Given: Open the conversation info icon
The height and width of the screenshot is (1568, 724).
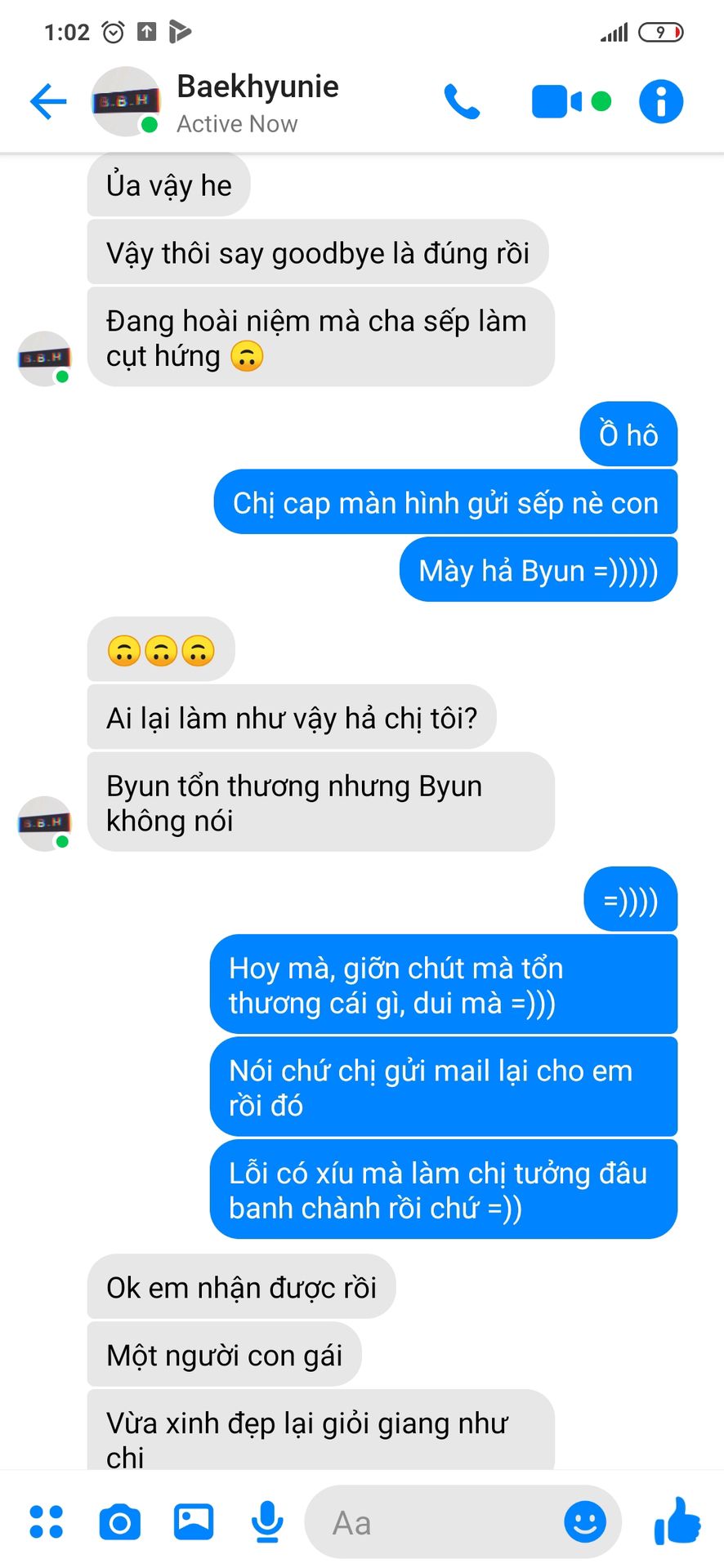Looking at the screenshot, I should click(x=660, y=102).
